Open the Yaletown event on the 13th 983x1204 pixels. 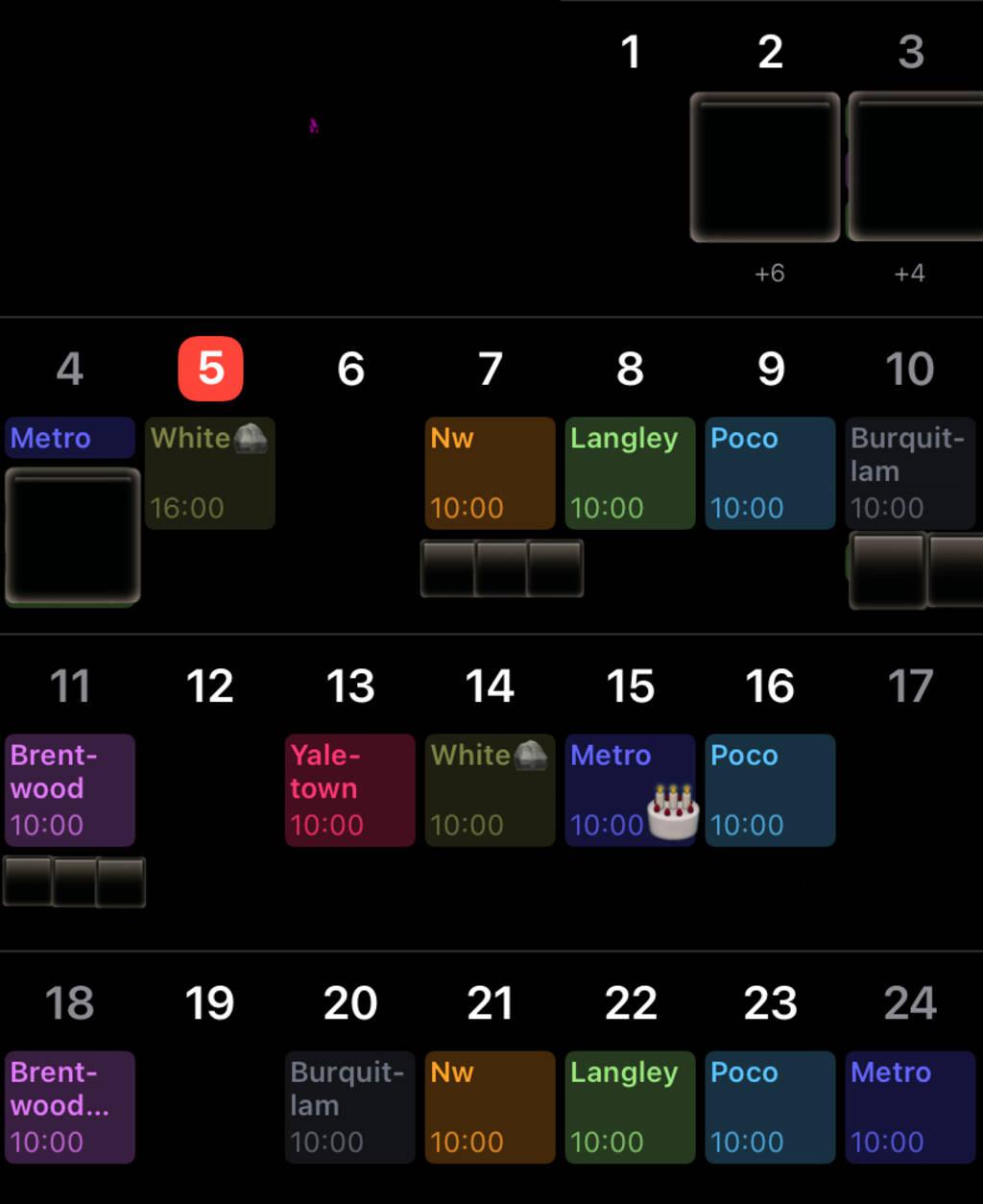pos(349,789)
